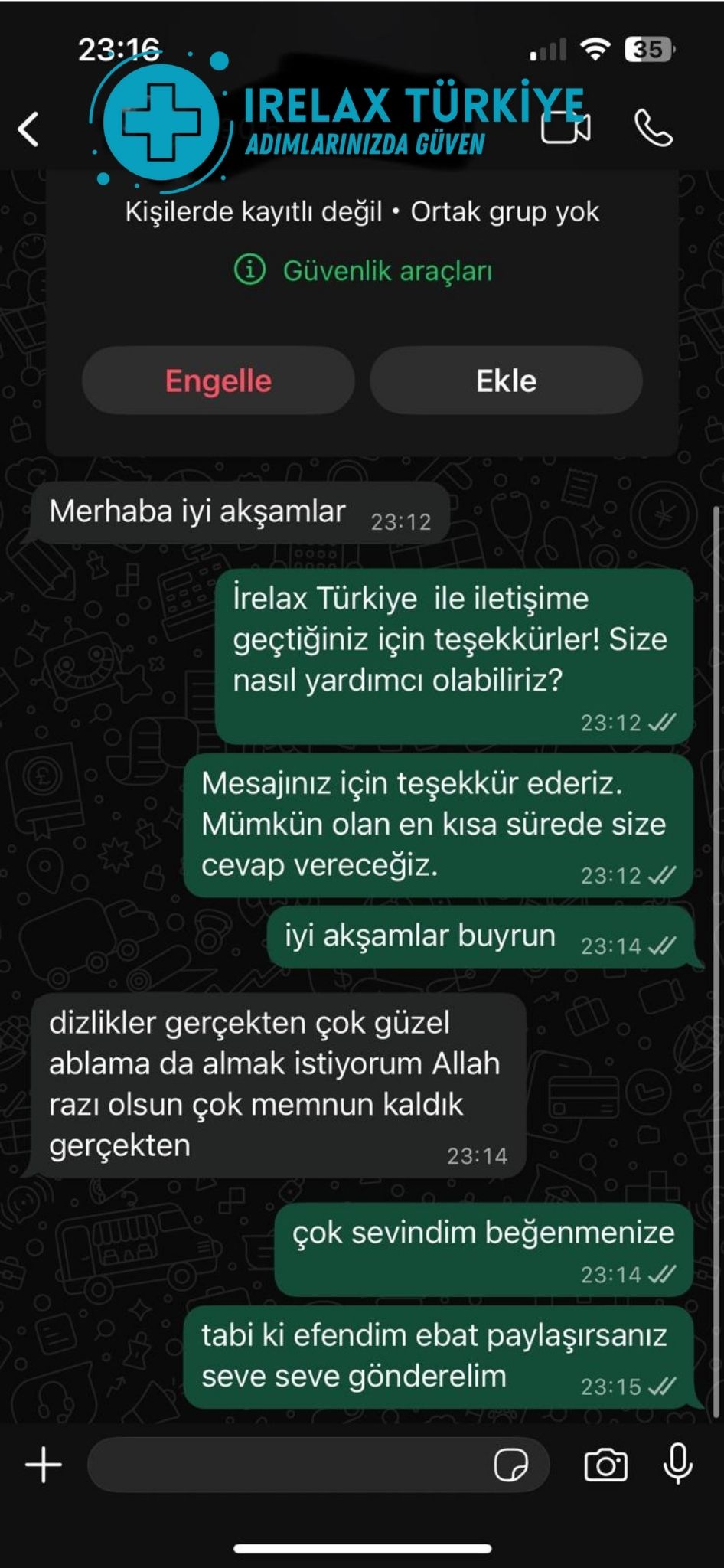This screenshot has height=1568, width=724.
Task: Tap the microphone to record voice
Action: [x=677, y=1464]
